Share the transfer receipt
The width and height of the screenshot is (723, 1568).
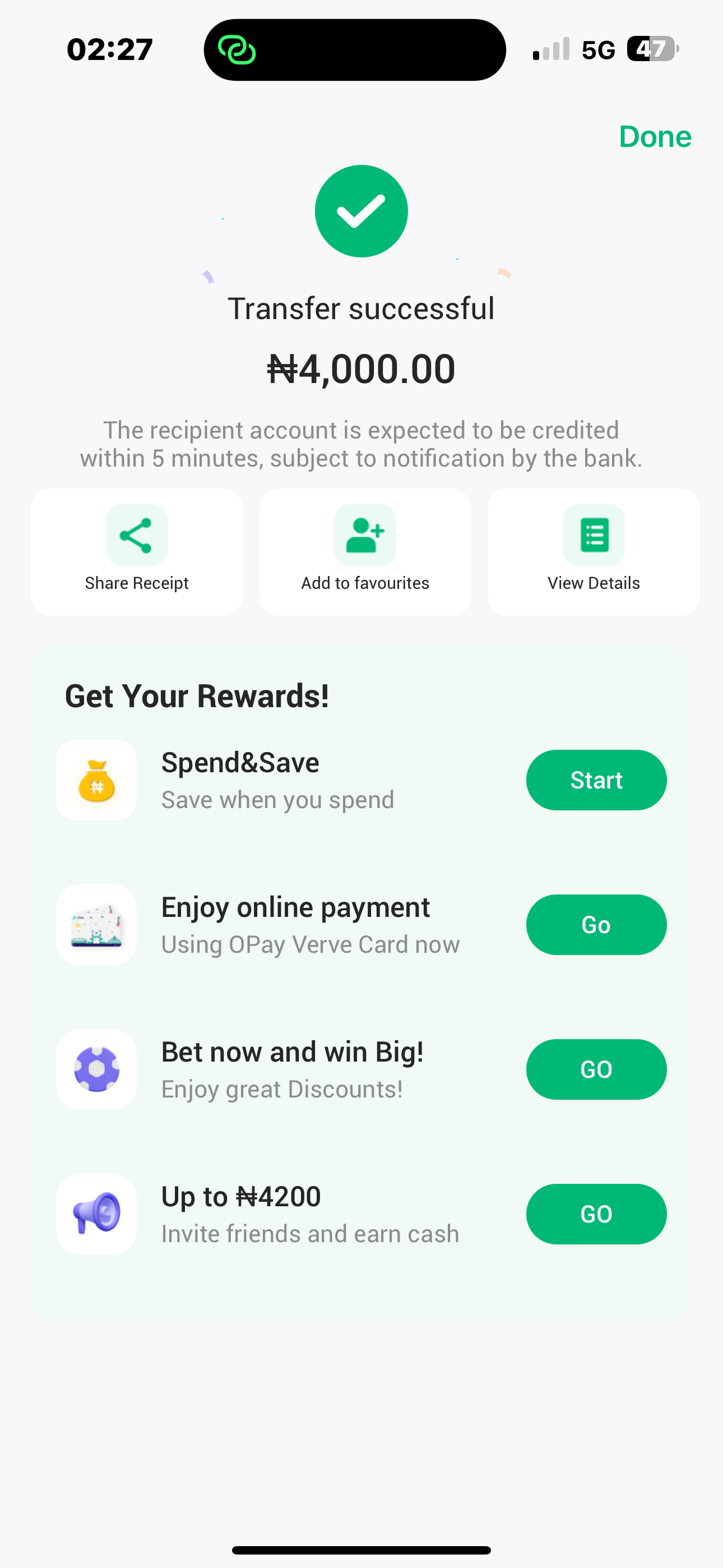point(136,551)
